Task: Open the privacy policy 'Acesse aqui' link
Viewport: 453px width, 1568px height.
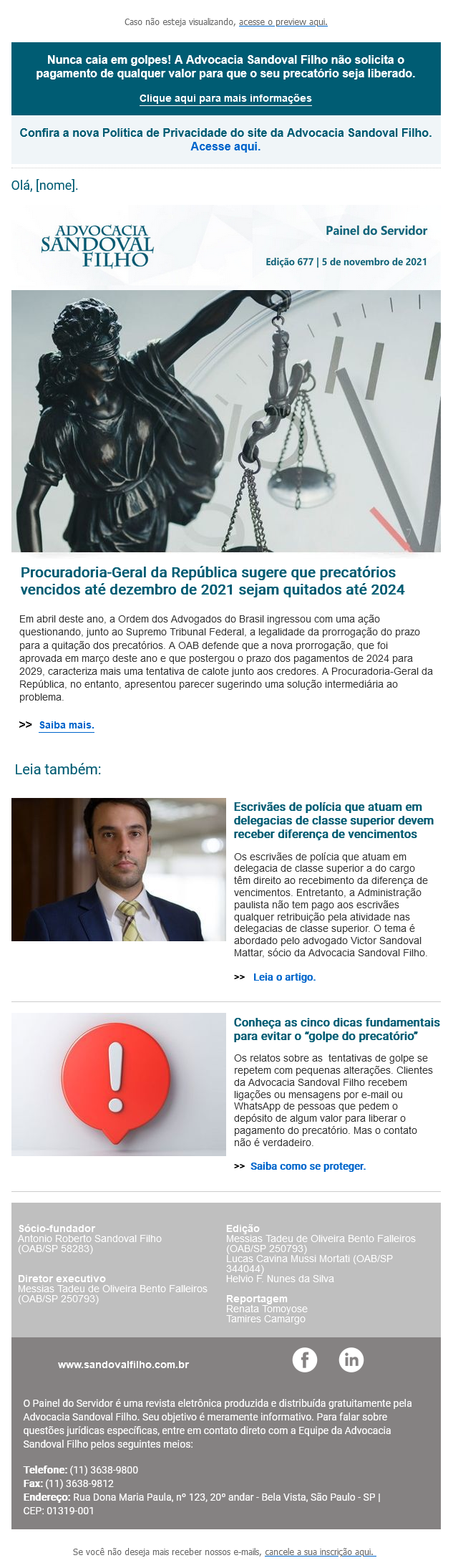Action: [x=225, y=146]
